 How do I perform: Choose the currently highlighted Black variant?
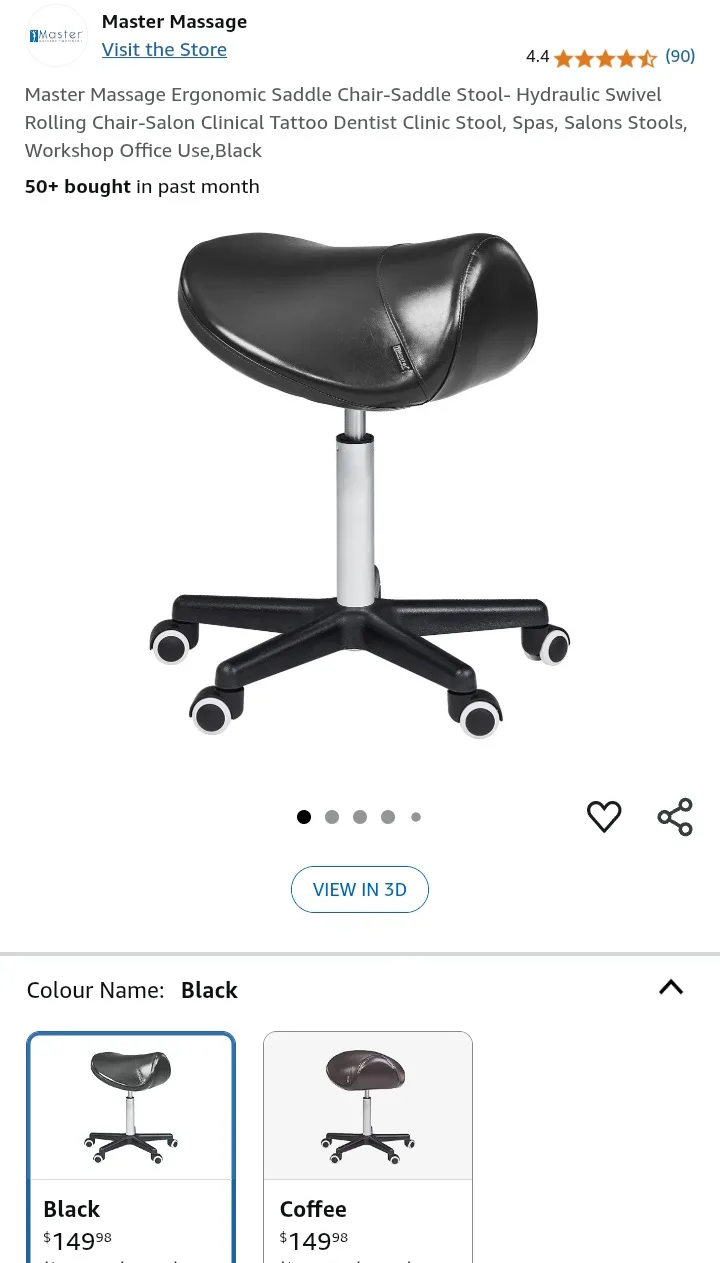point(131,1140)
